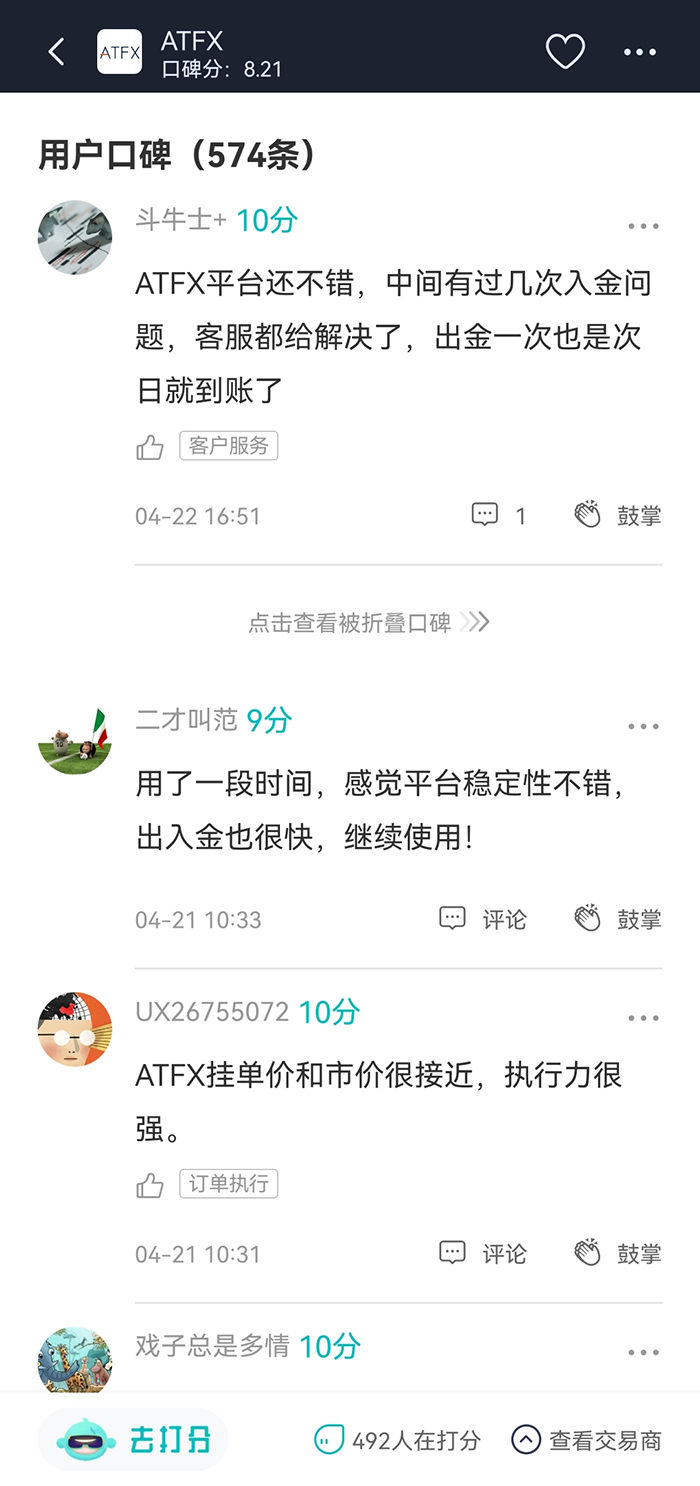Comment on UX26755072 review
Image resolution: width=700 pixels, height=1486 pixels.
pos(482,1253)
